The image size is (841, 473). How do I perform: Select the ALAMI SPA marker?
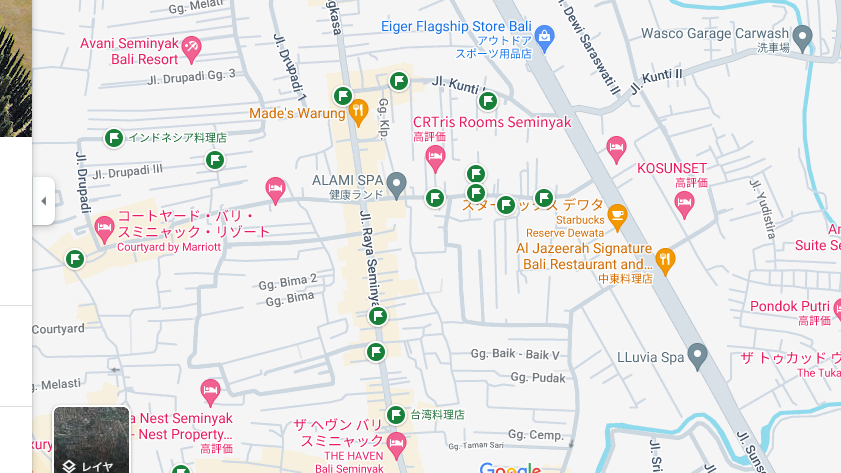pos(397,181)
